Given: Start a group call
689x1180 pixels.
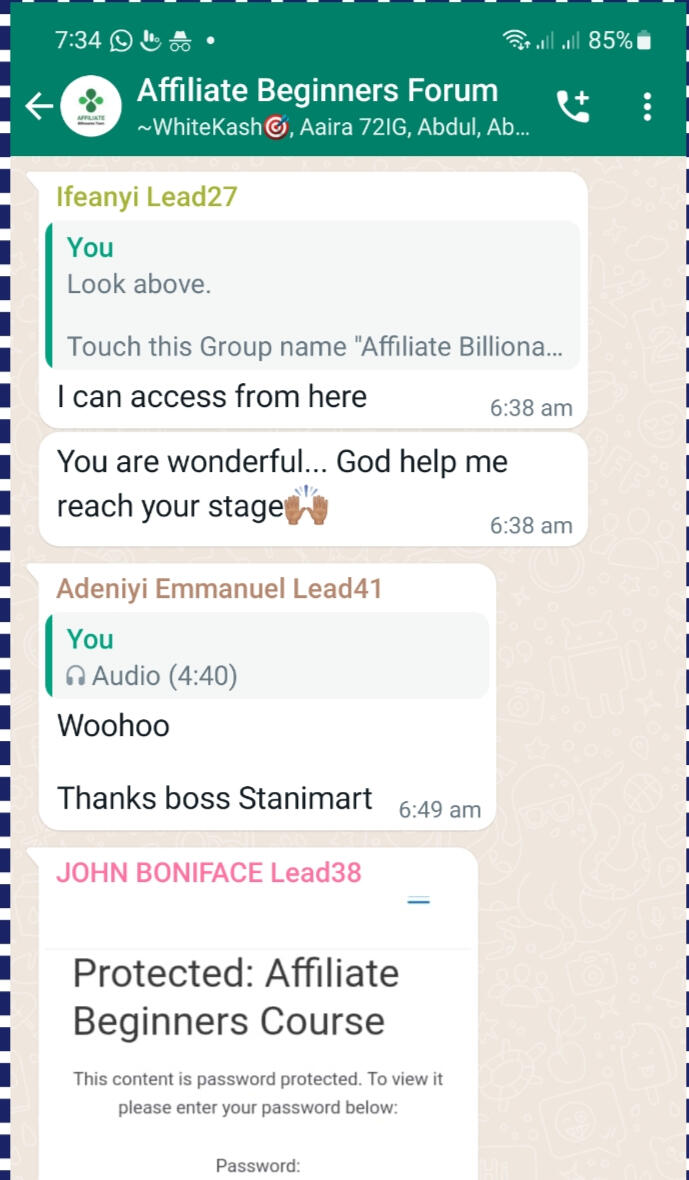Looking at the screenshot, I should (573, 106).
